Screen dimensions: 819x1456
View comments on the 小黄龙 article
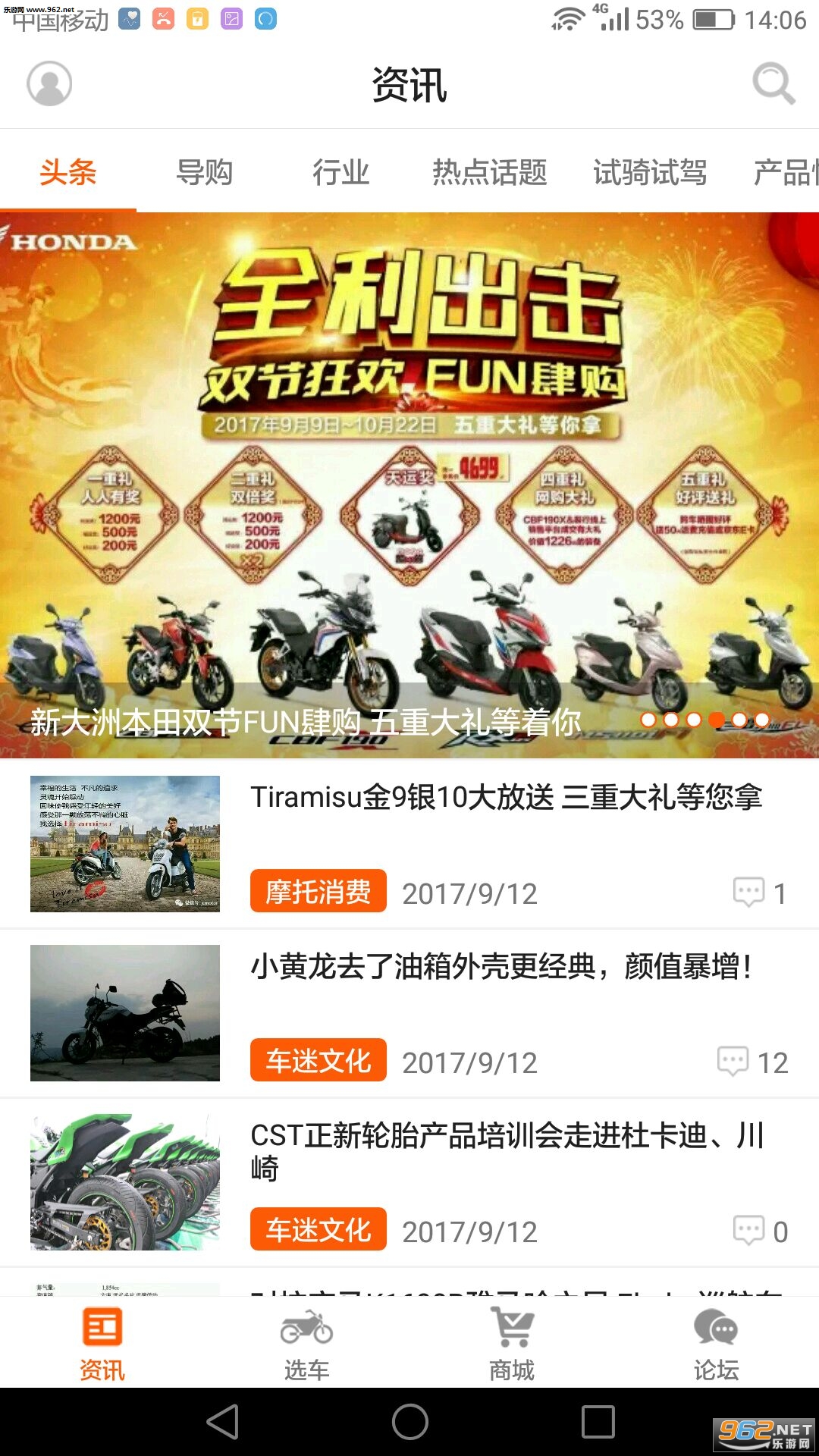coord(752,1062)
